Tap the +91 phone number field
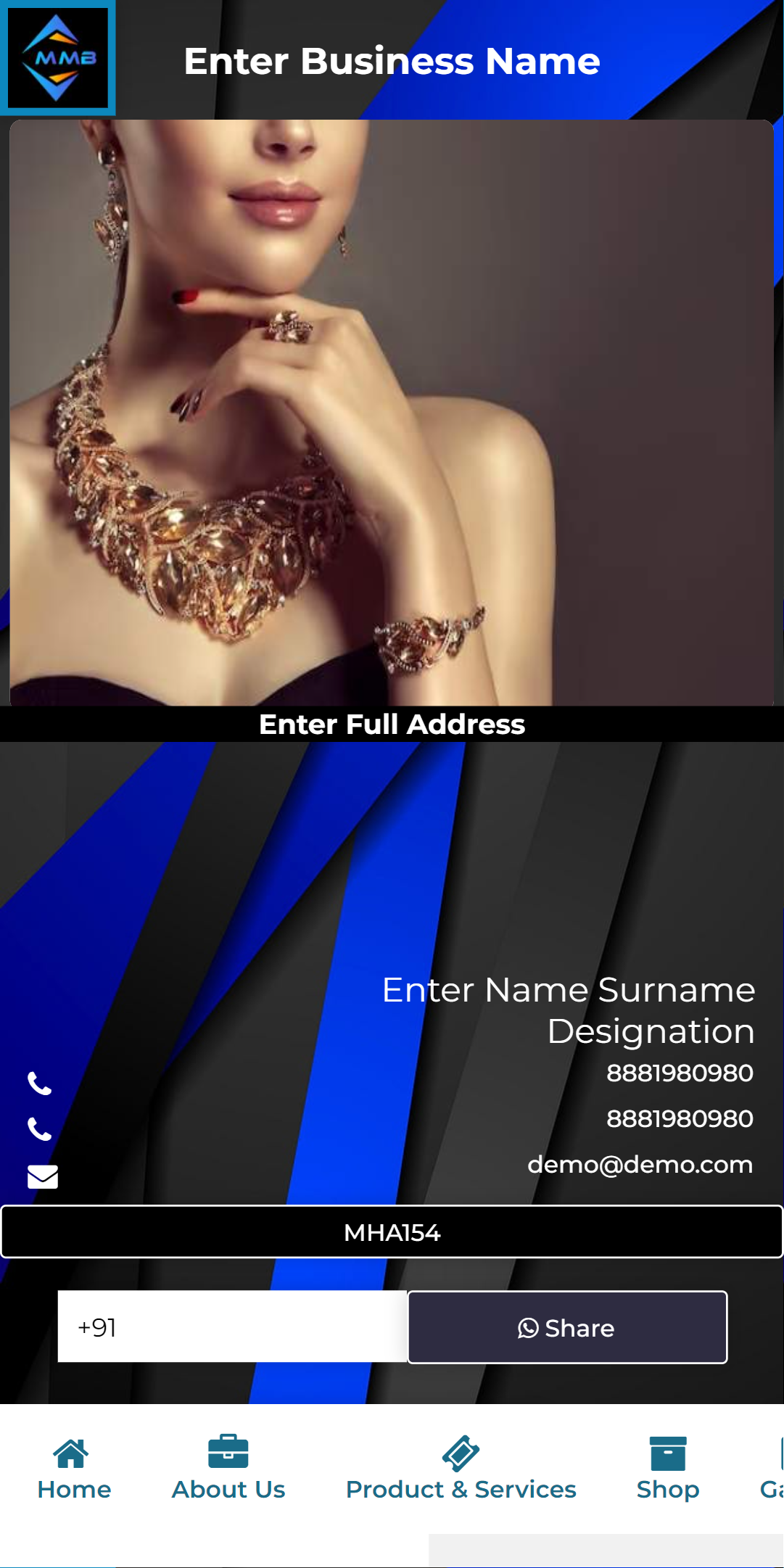Image resolution: width=784 pixels, height=1568 pixels. [x=232, y=1326]
